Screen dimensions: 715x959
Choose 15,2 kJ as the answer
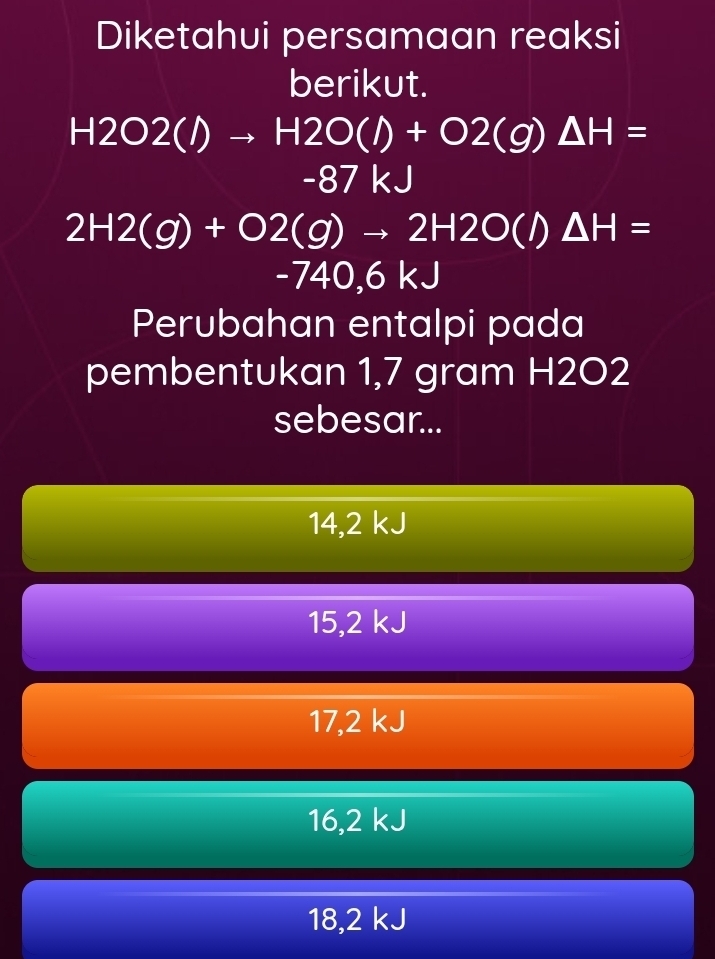(357, 625)
